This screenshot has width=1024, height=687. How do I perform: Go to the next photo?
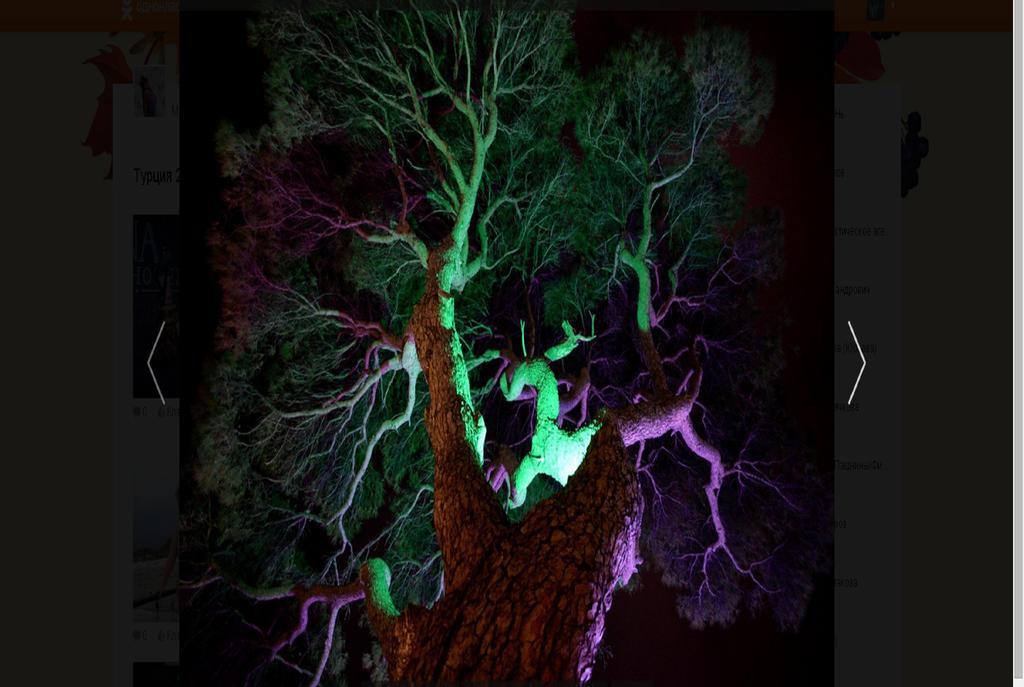pos(857,362)
